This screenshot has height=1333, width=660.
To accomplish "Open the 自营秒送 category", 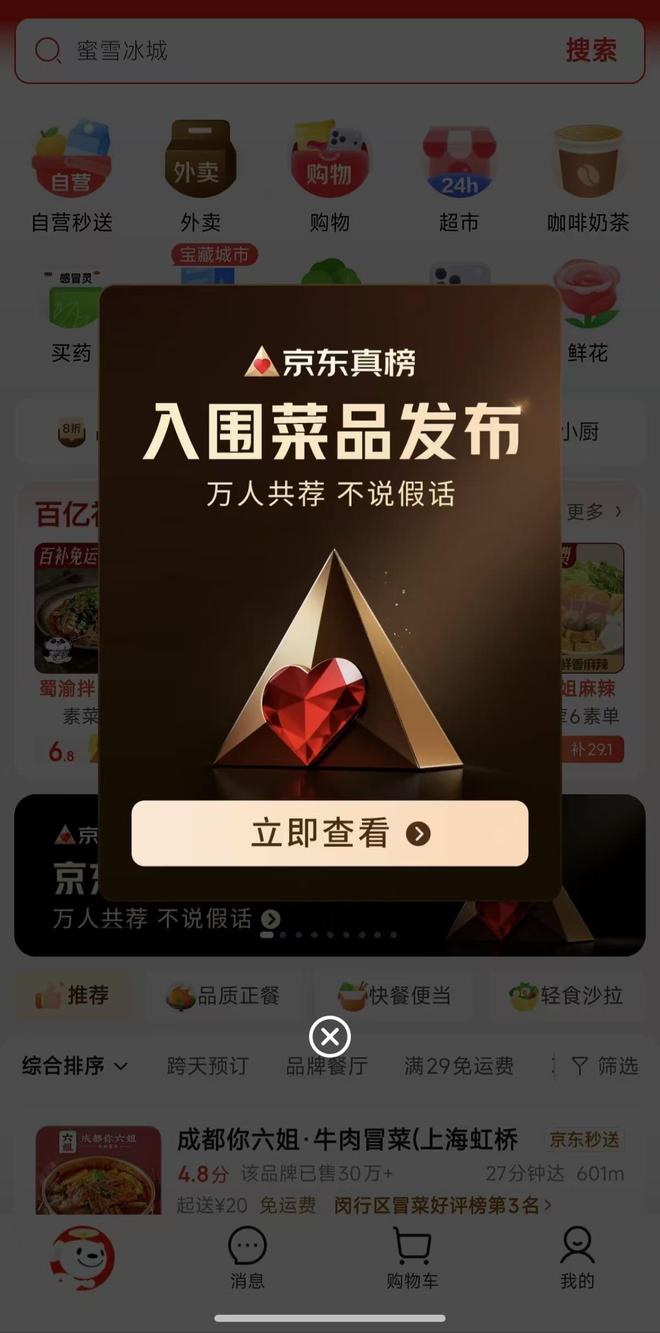I will coord(71,178).
